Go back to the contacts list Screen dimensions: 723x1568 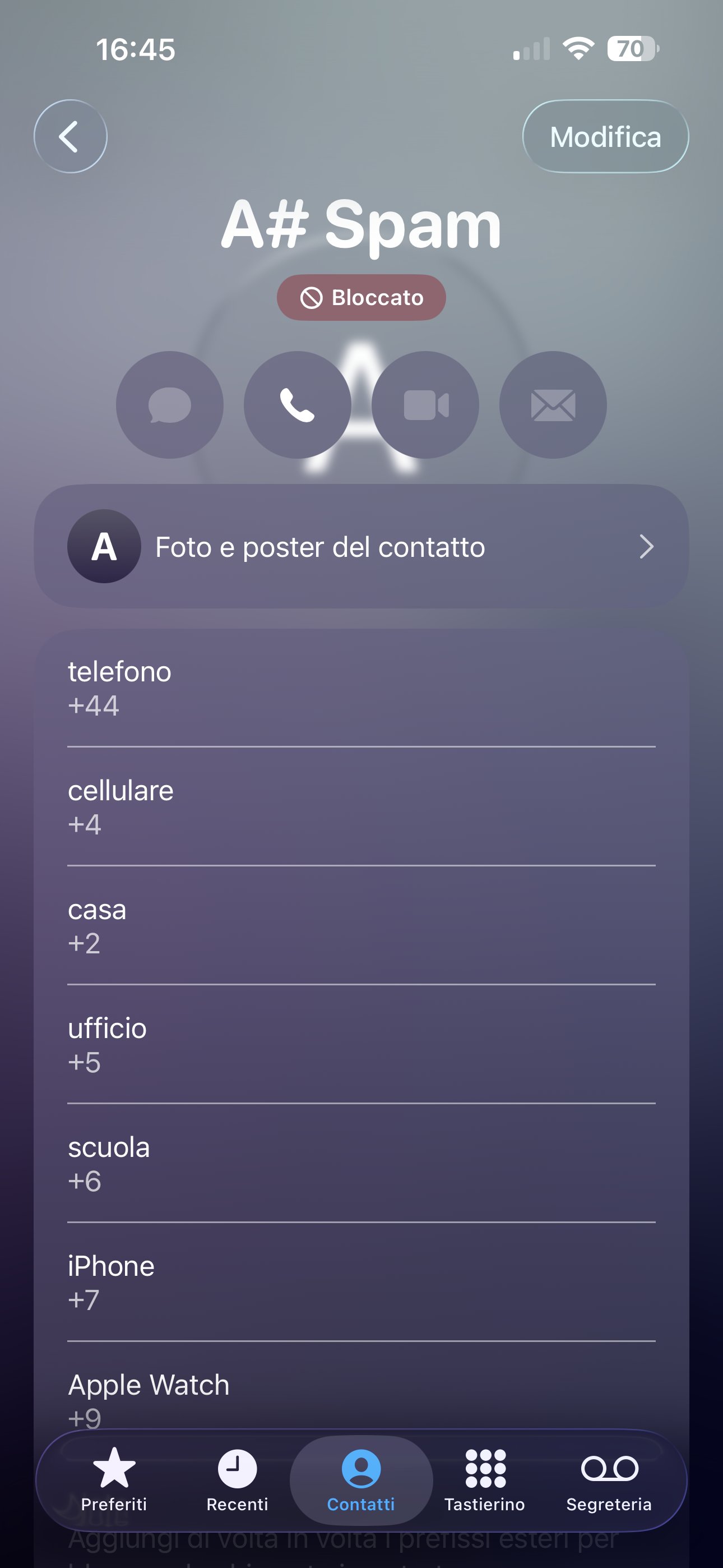click(x=71, y=136)
